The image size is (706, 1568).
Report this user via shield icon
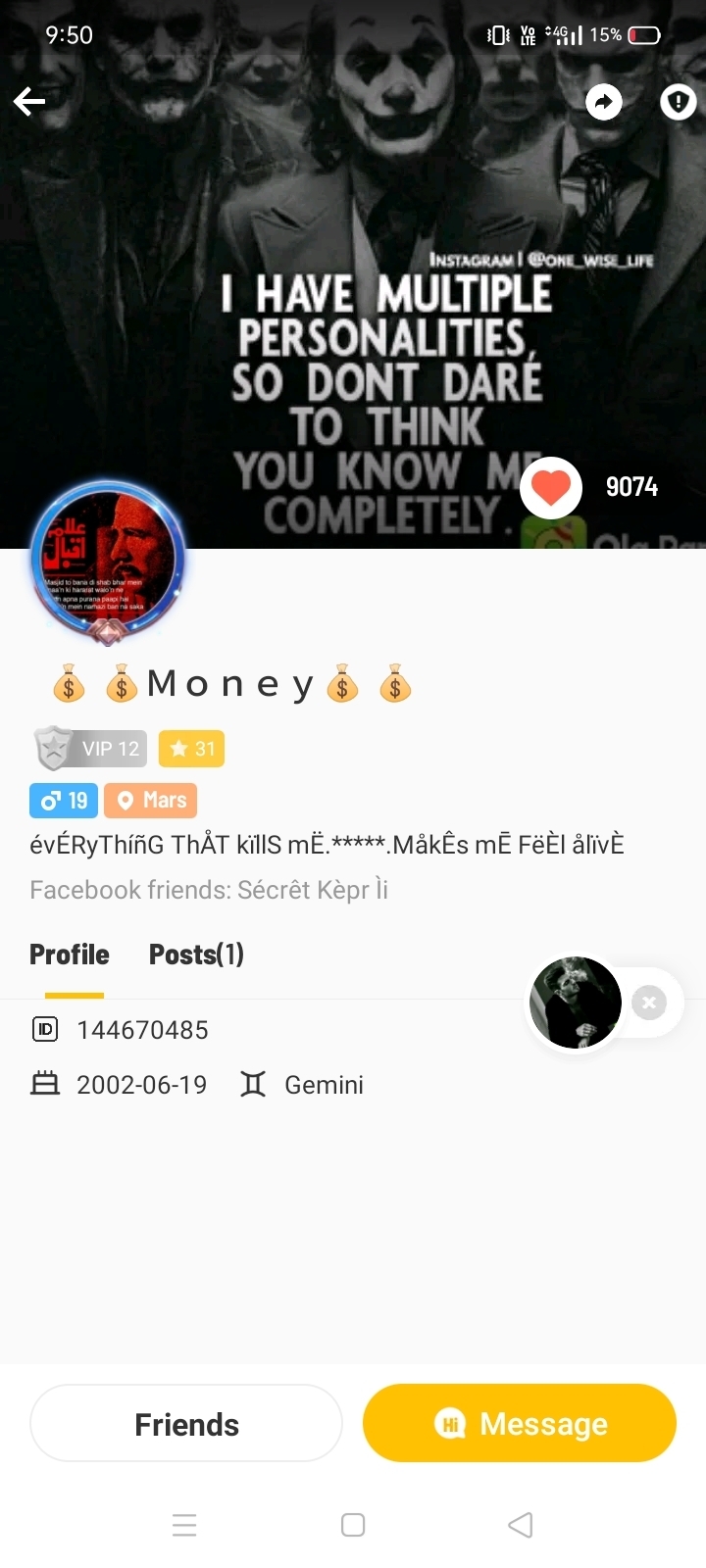point(678,101)
